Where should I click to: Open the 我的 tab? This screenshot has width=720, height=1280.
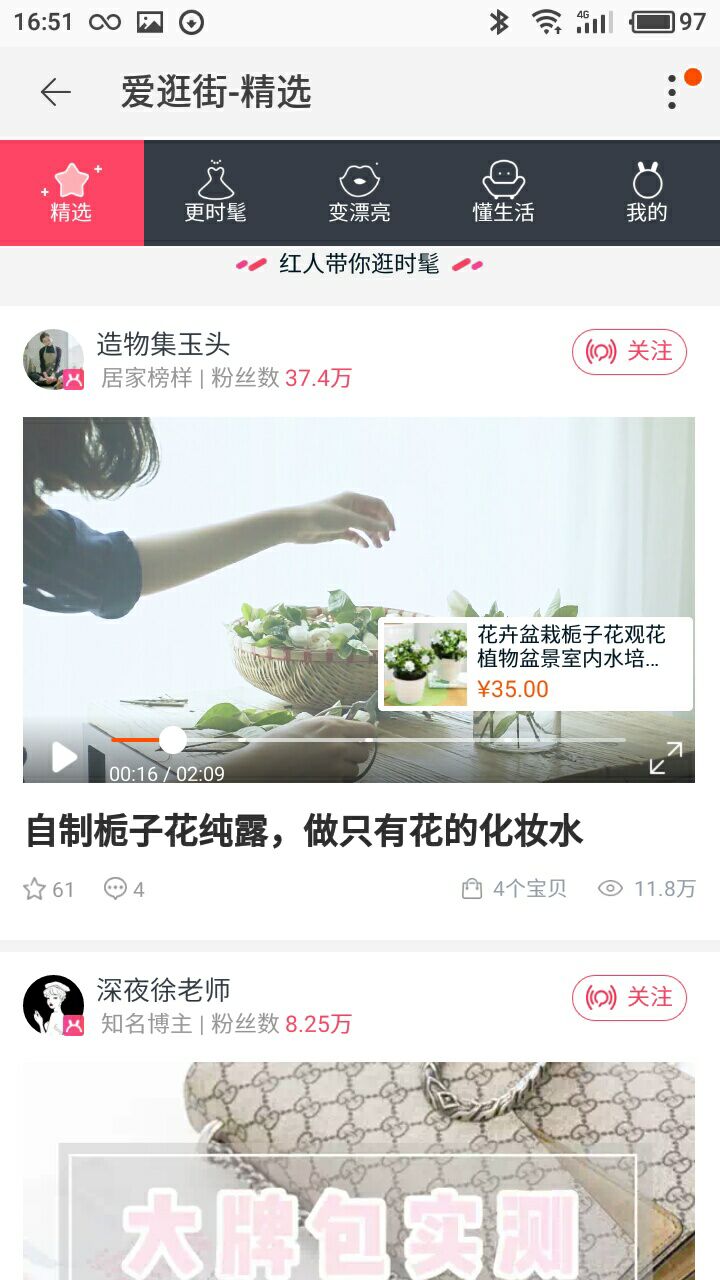click(x=647, y=193)
